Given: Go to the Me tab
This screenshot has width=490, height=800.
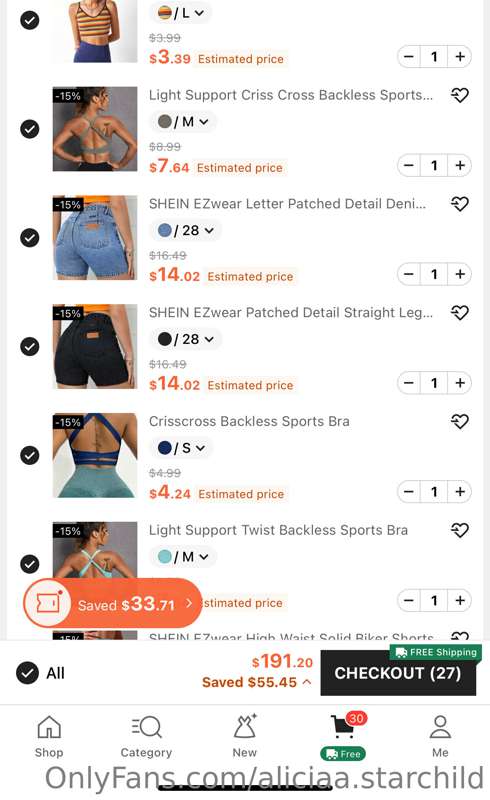Looking at the screenshot, I should click(440, 737).
